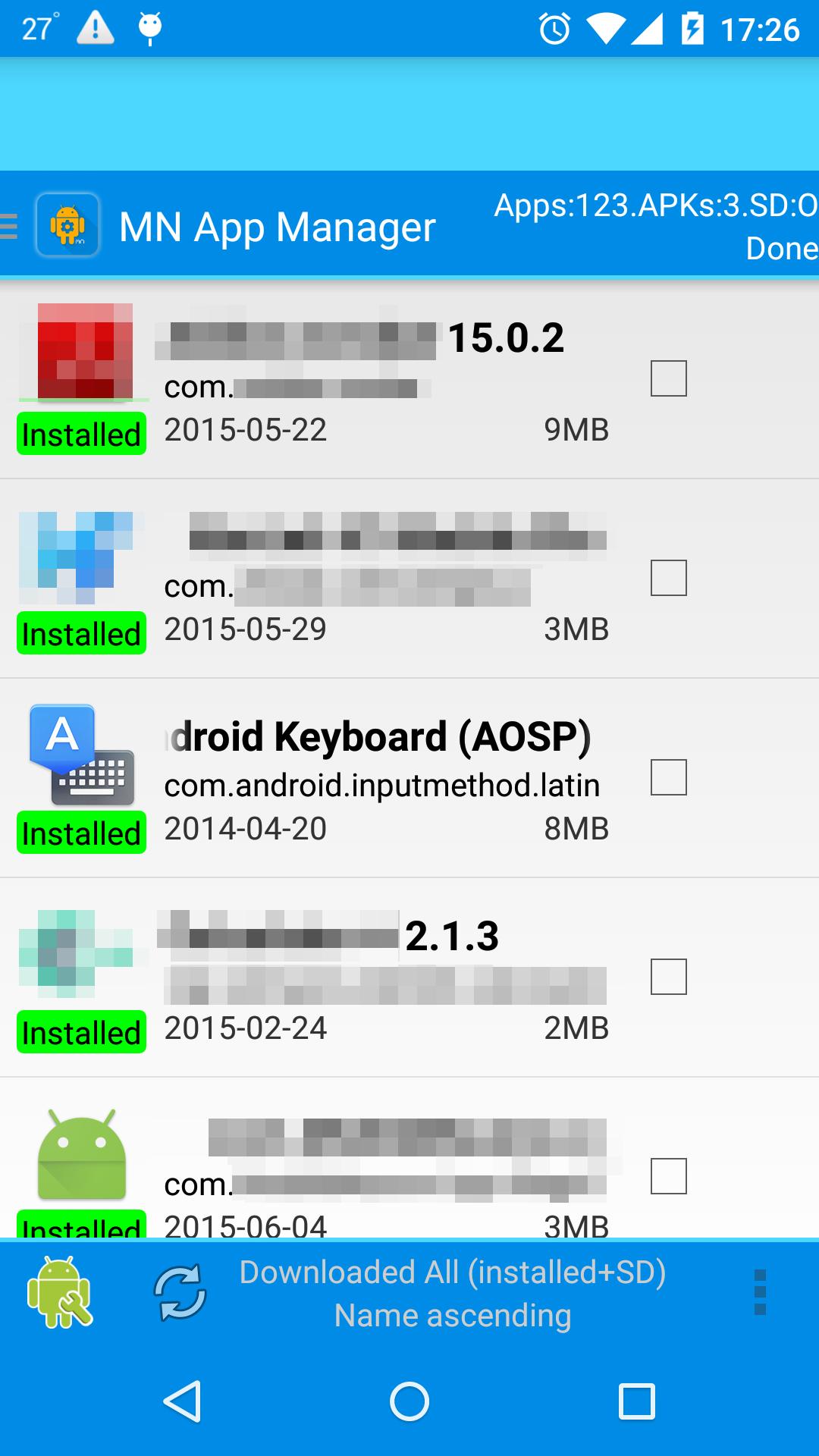This screenshot has height=1456, width=819.
Task: Go to the home screen
Action: click(409, 1401)
